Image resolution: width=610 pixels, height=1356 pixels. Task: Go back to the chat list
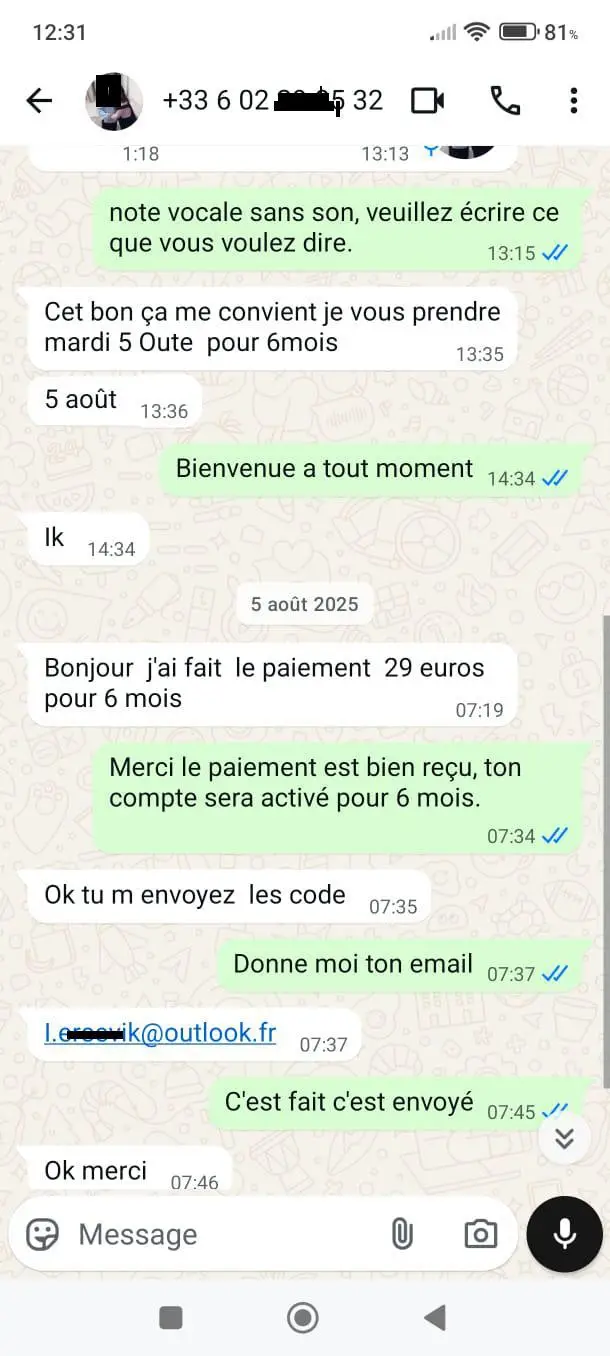coord(39,101)
